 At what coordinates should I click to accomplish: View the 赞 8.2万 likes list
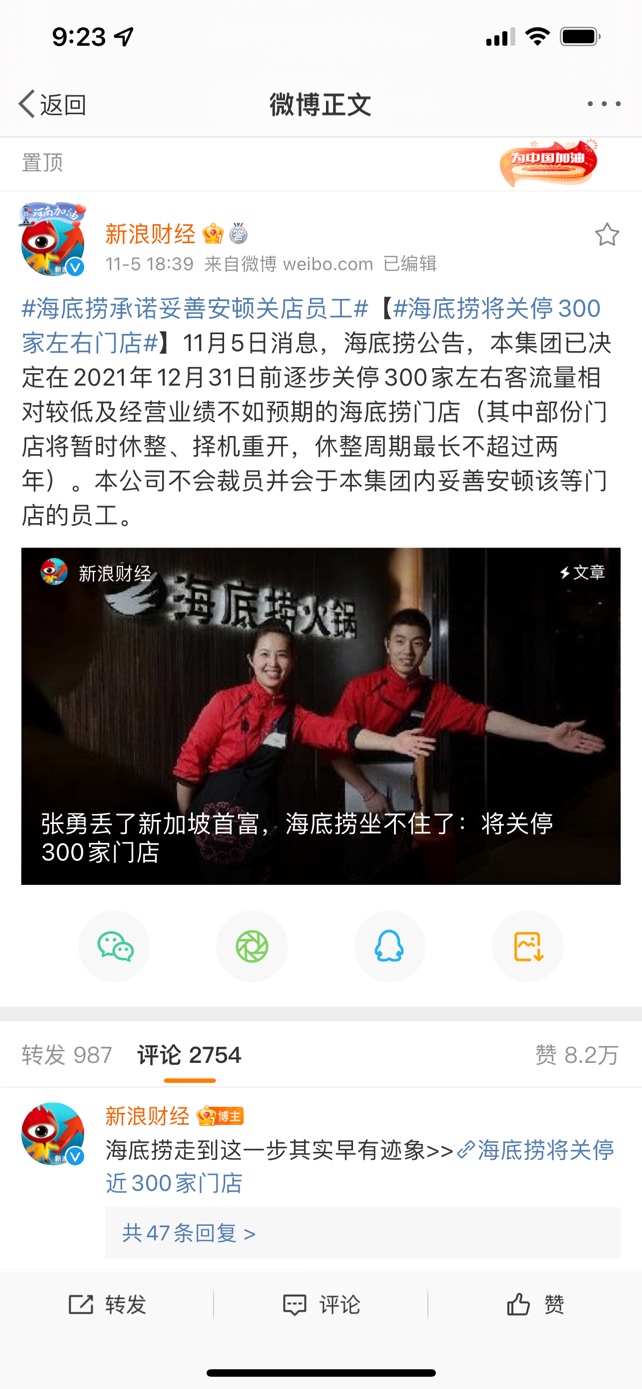pos(577,1055)
